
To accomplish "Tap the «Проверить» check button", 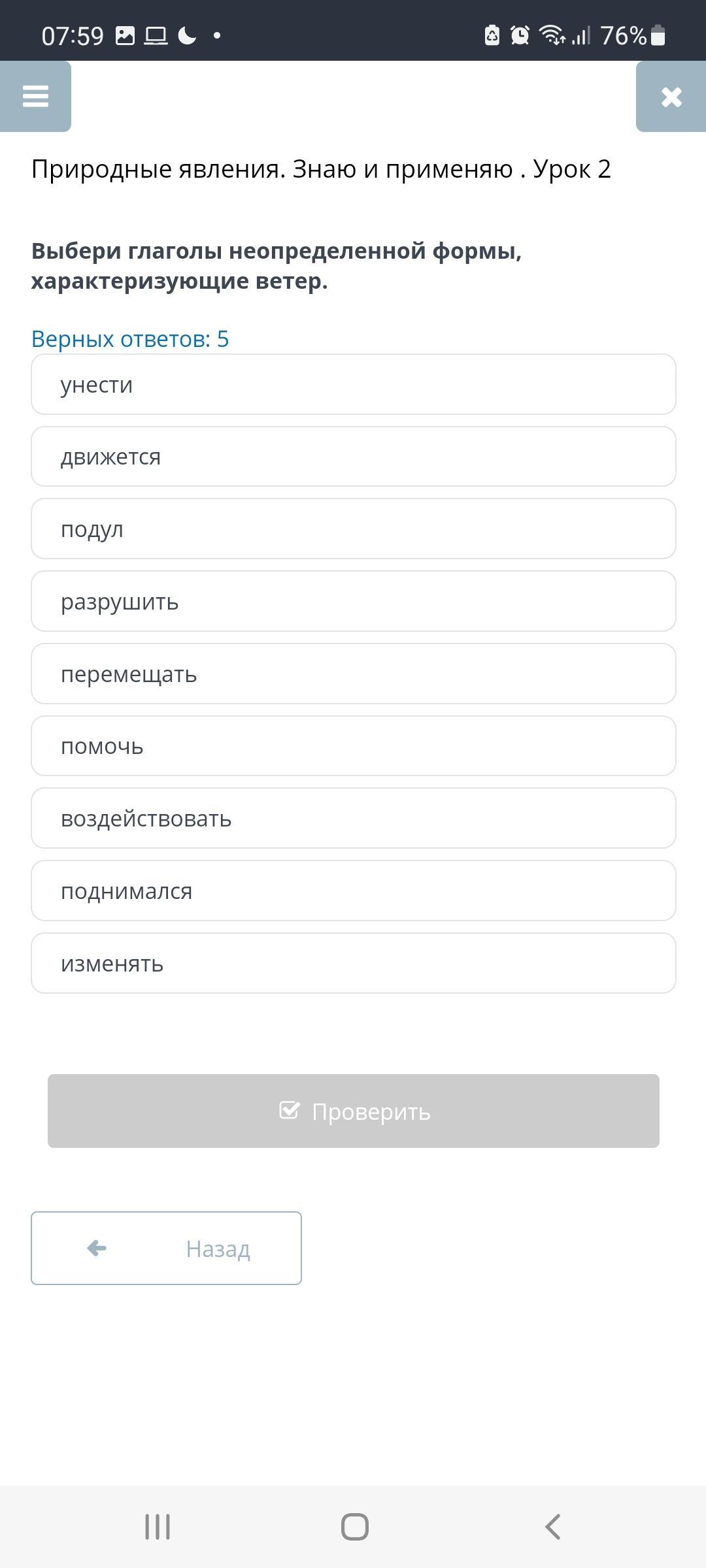I will click(354, 1111).
